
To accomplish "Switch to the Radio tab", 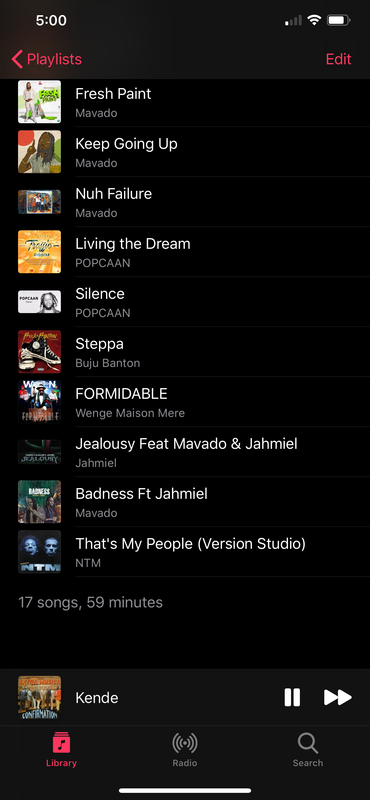I will pos(185,750).
